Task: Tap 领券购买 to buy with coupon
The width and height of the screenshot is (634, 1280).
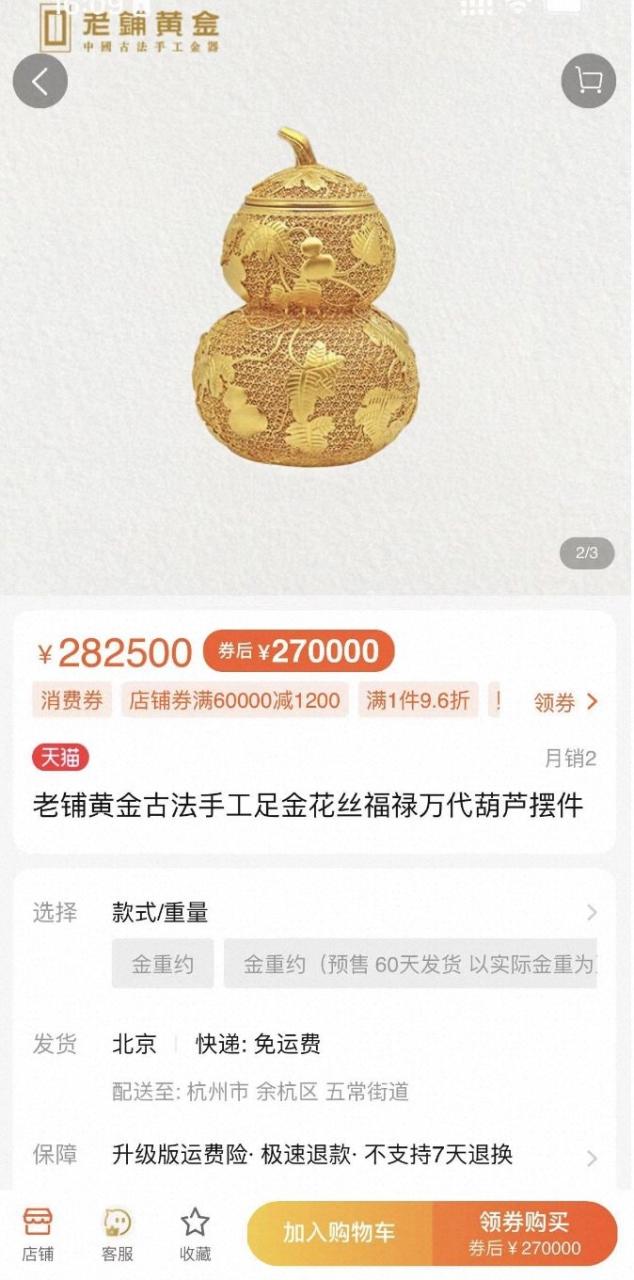Action: pyautogui.click(x=524, y=1233)
